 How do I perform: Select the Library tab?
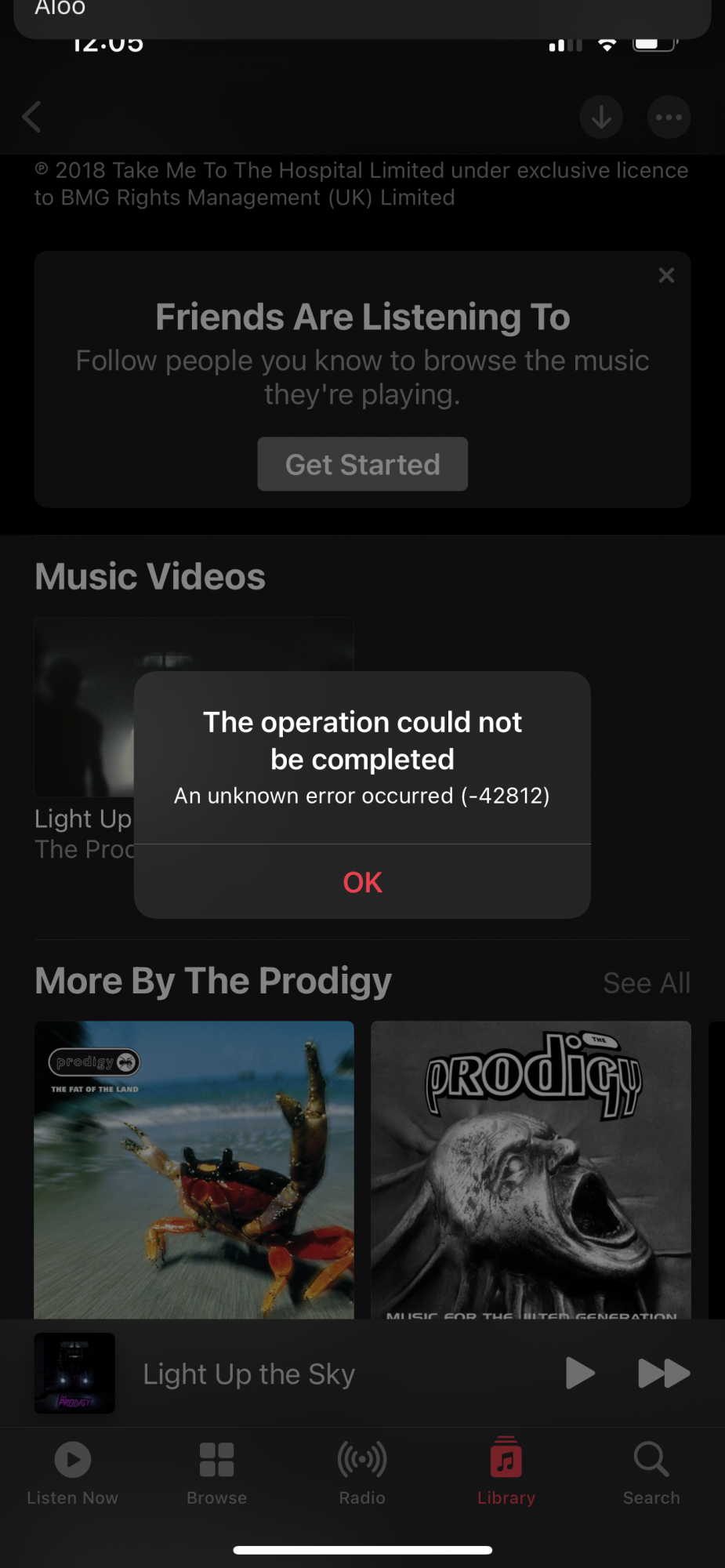pos(506,1472)
